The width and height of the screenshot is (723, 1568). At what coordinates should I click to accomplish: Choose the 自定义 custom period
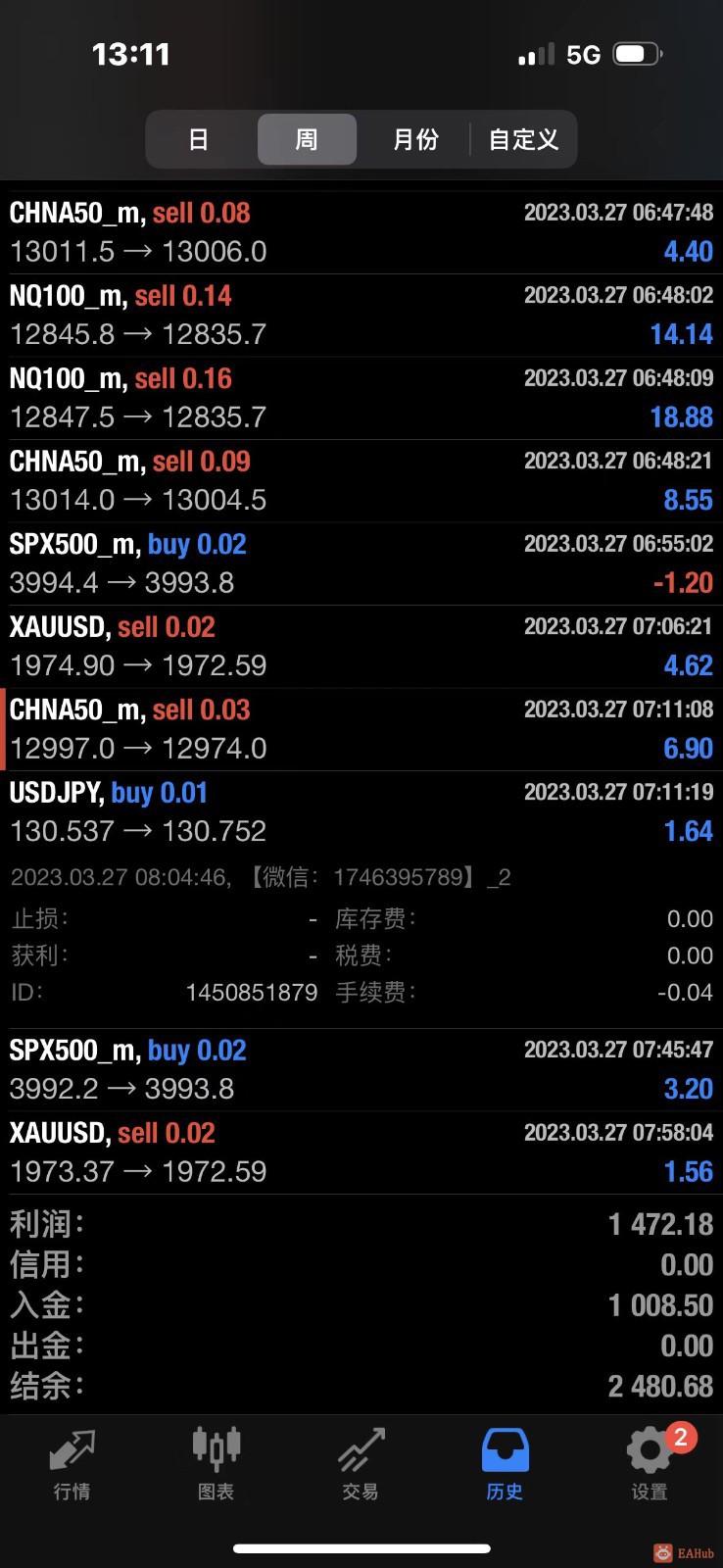coord(523,139)
